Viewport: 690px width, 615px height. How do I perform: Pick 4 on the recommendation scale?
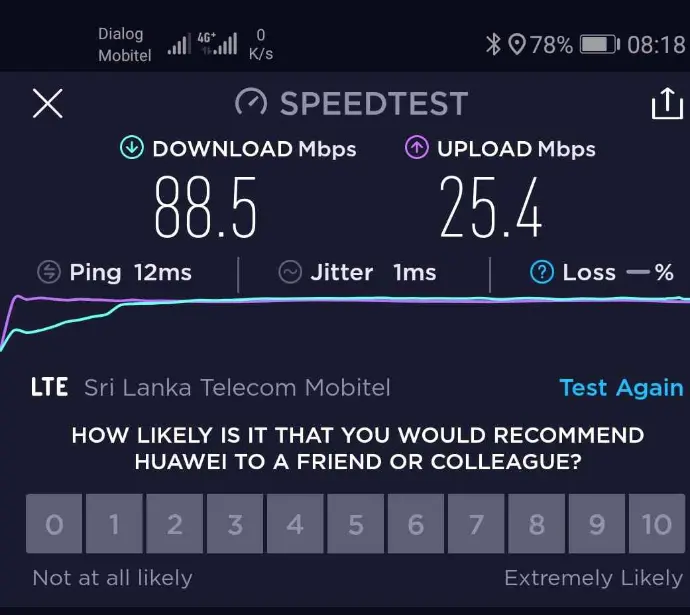pos(295,524)
